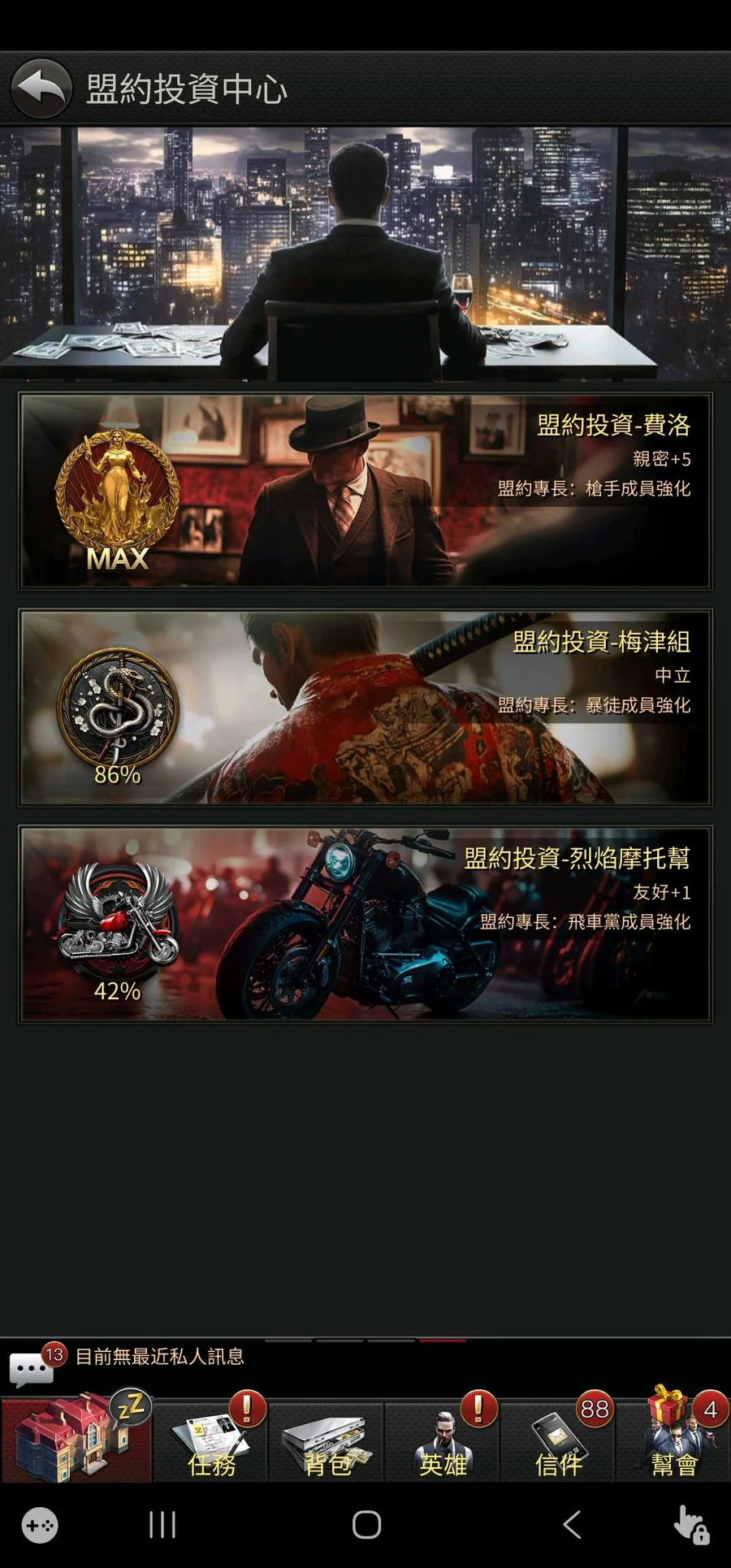Screen dimensions: 731x1568
Task: Open system recent apps
Action: (162, 1525)
